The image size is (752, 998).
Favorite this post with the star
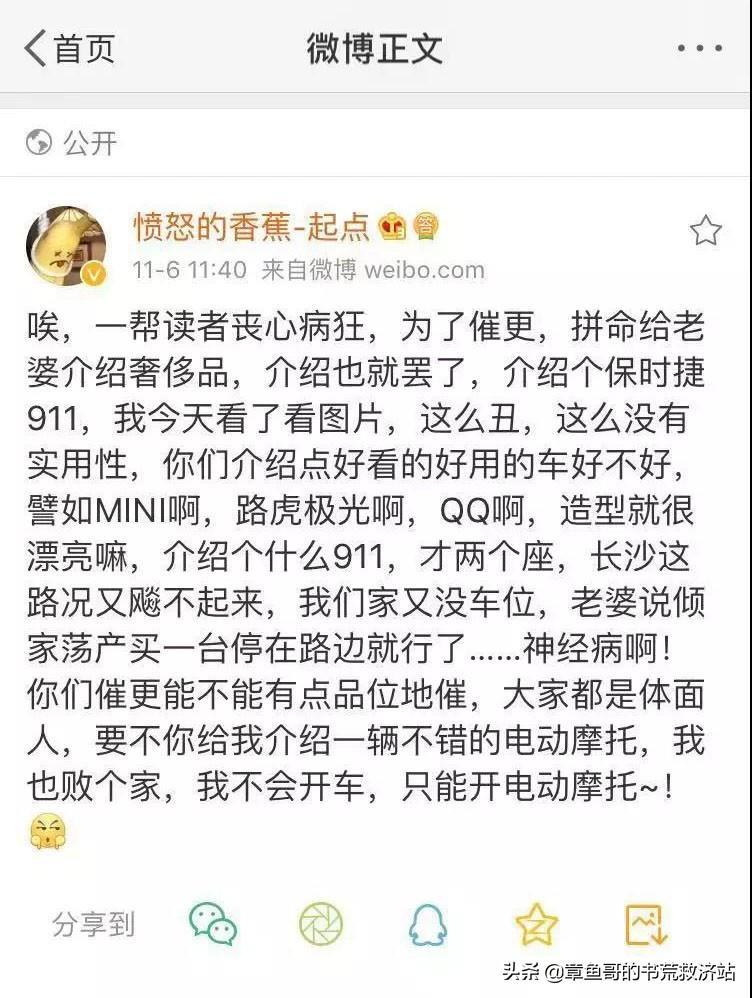[705, 231]
